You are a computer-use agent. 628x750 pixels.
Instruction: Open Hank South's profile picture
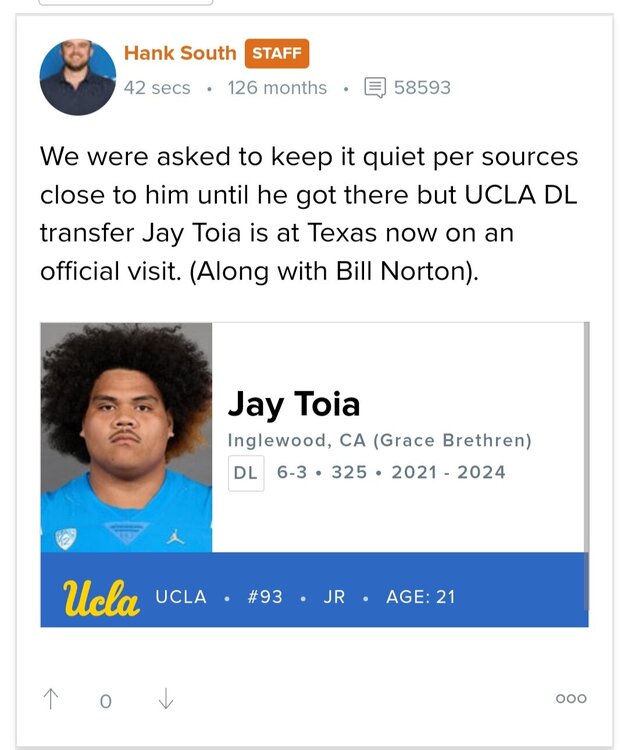(78, 77)
